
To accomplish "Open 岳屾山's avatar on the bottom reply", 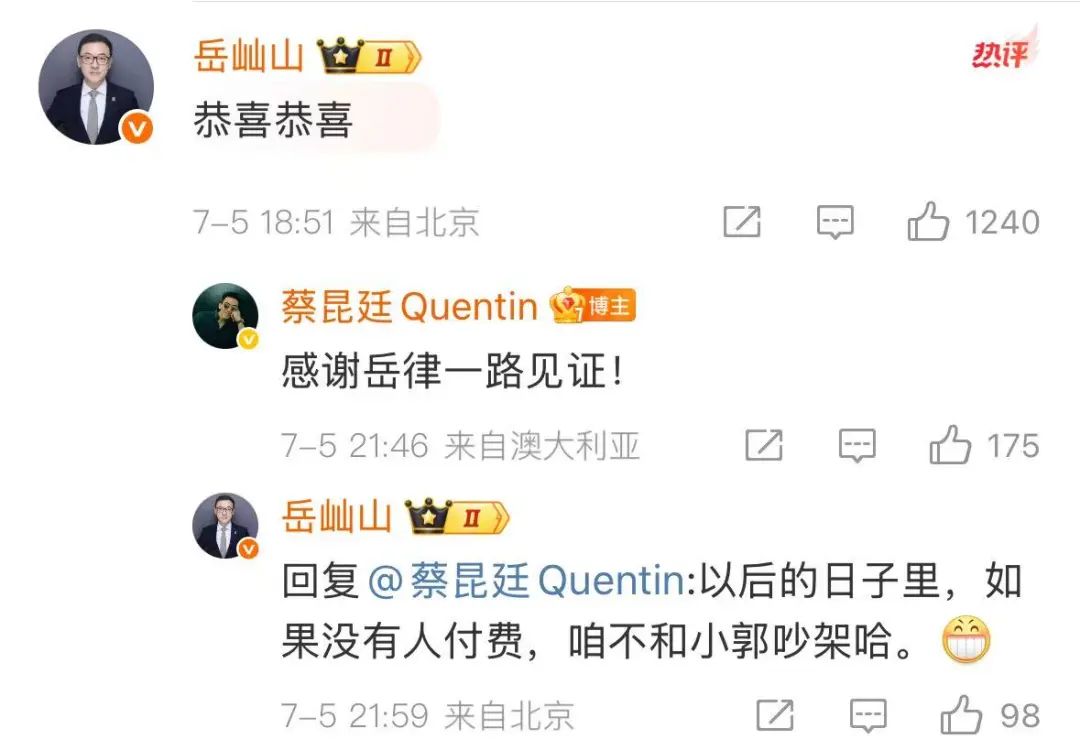I will (225, 525).
